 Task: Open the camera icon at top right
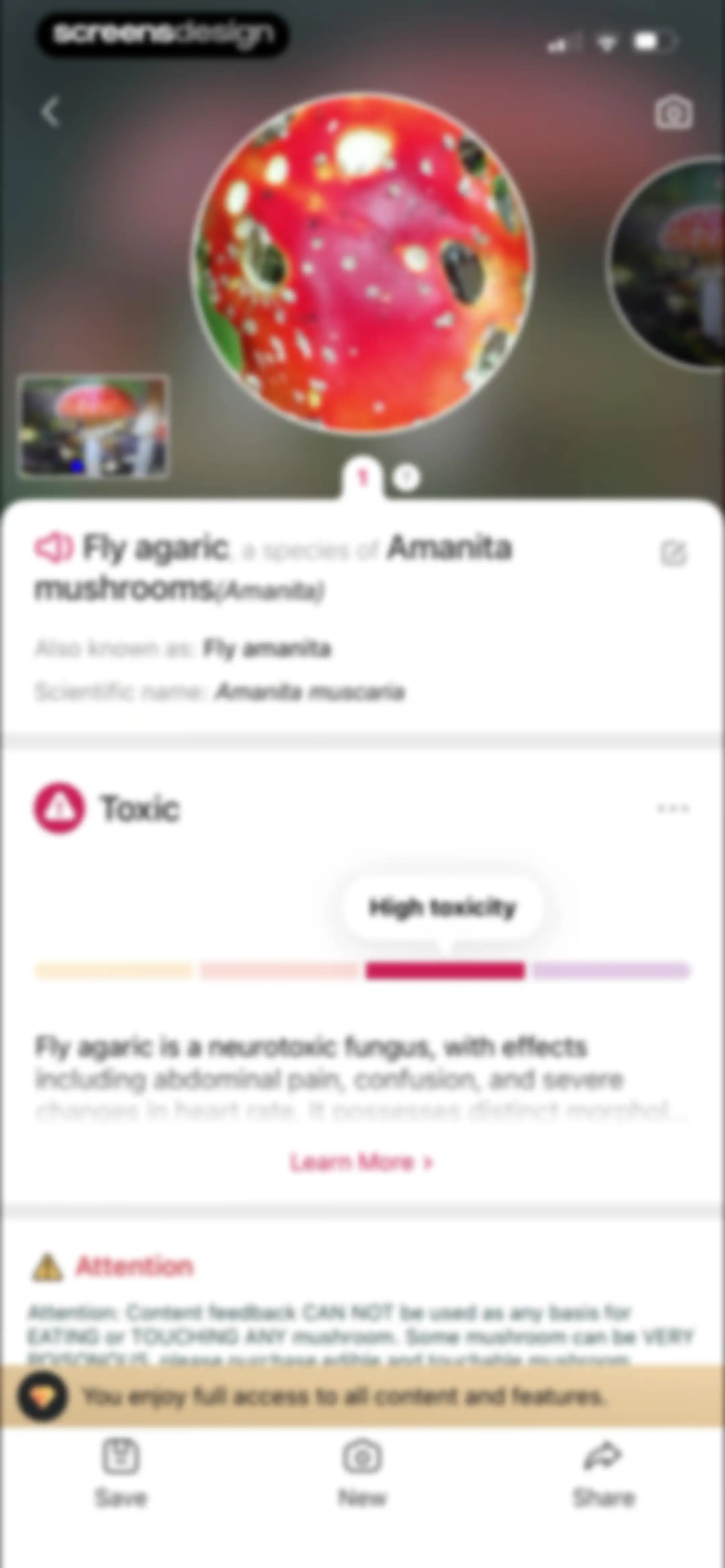(x=673, y=112)
